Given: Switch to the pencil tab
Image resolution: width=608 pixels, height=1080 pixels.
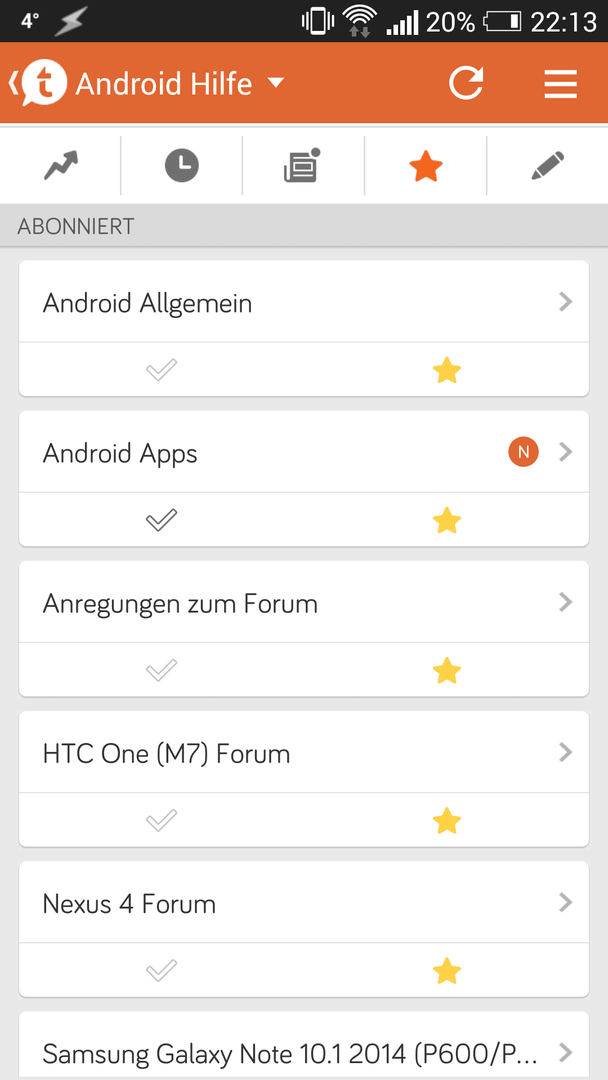Looking at the screenshot, I should tap(547, 166).
